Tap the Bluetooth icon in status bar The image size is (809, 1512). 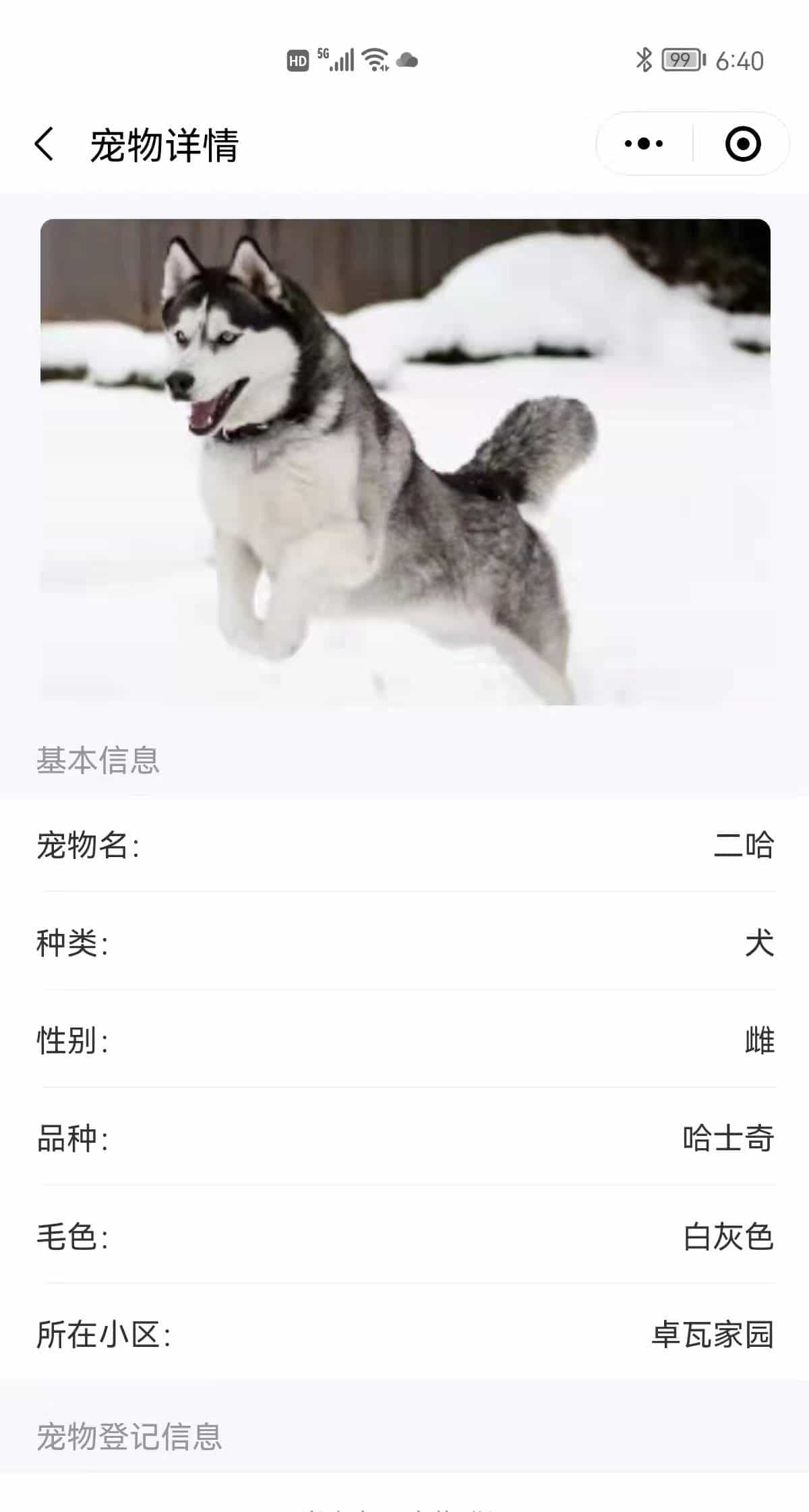643,60
